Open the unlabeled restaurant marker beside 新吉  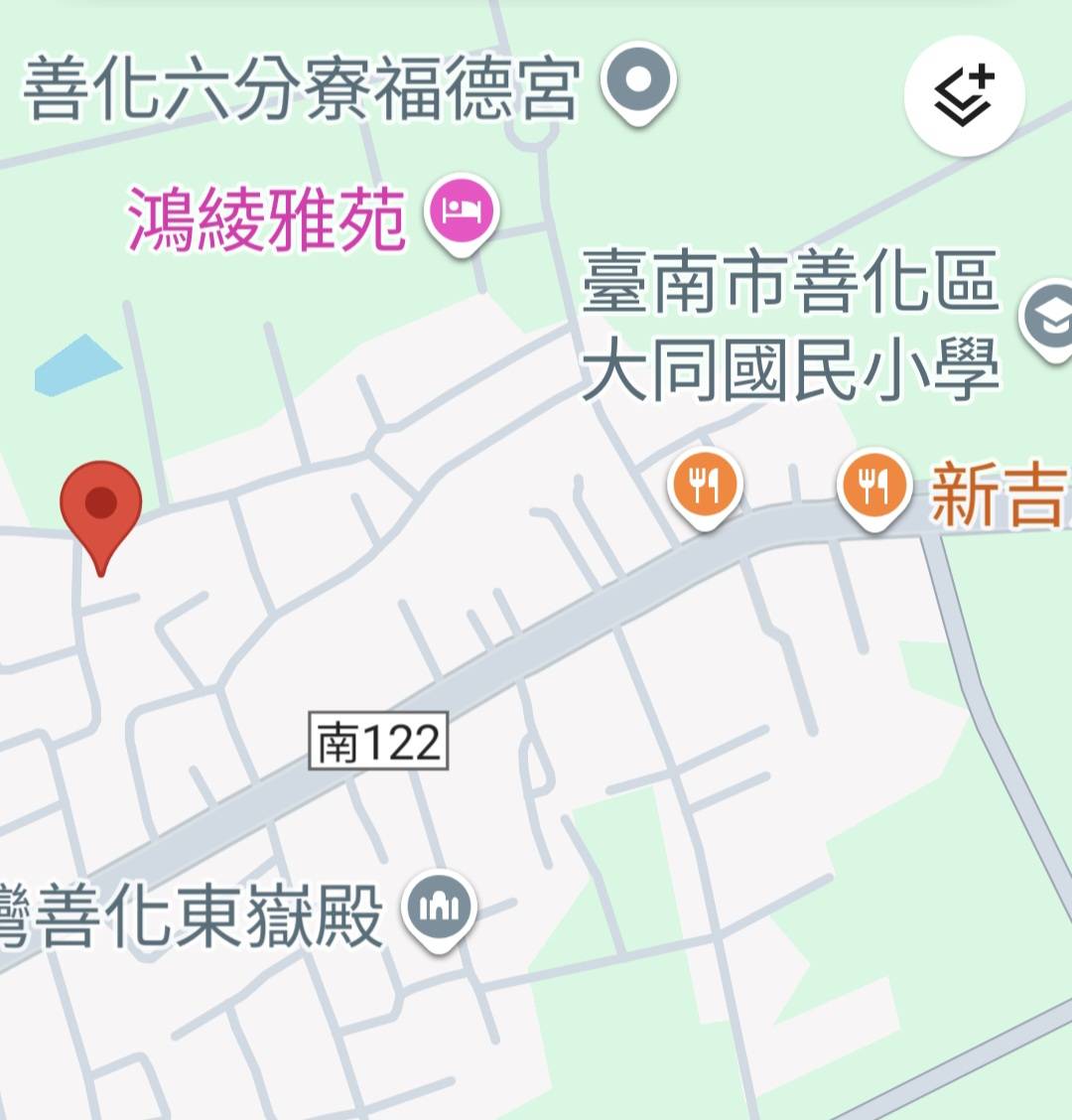tap(706, 486)
